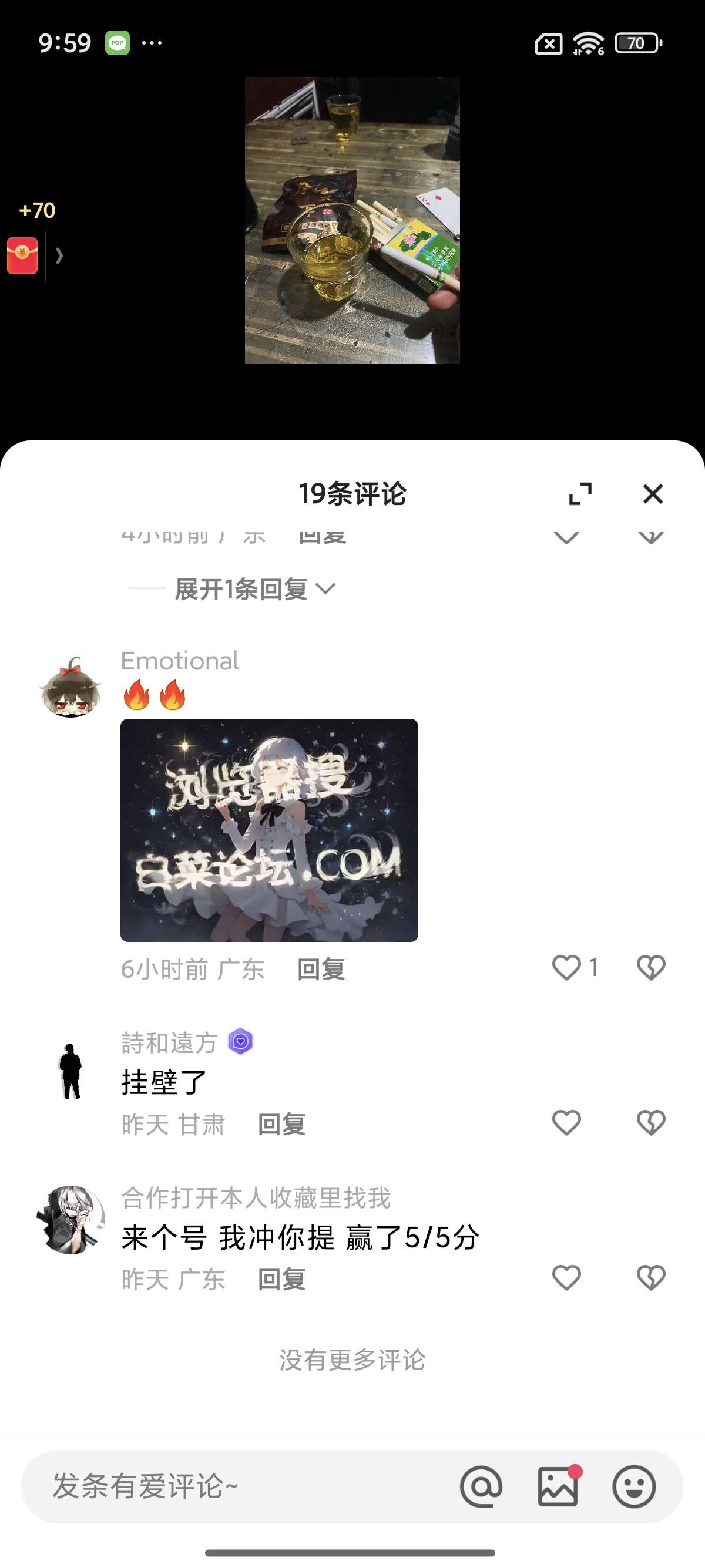Attach a picture to the comment
This screenshot has height=1568, width=705.
click(x=558, y=1486)
